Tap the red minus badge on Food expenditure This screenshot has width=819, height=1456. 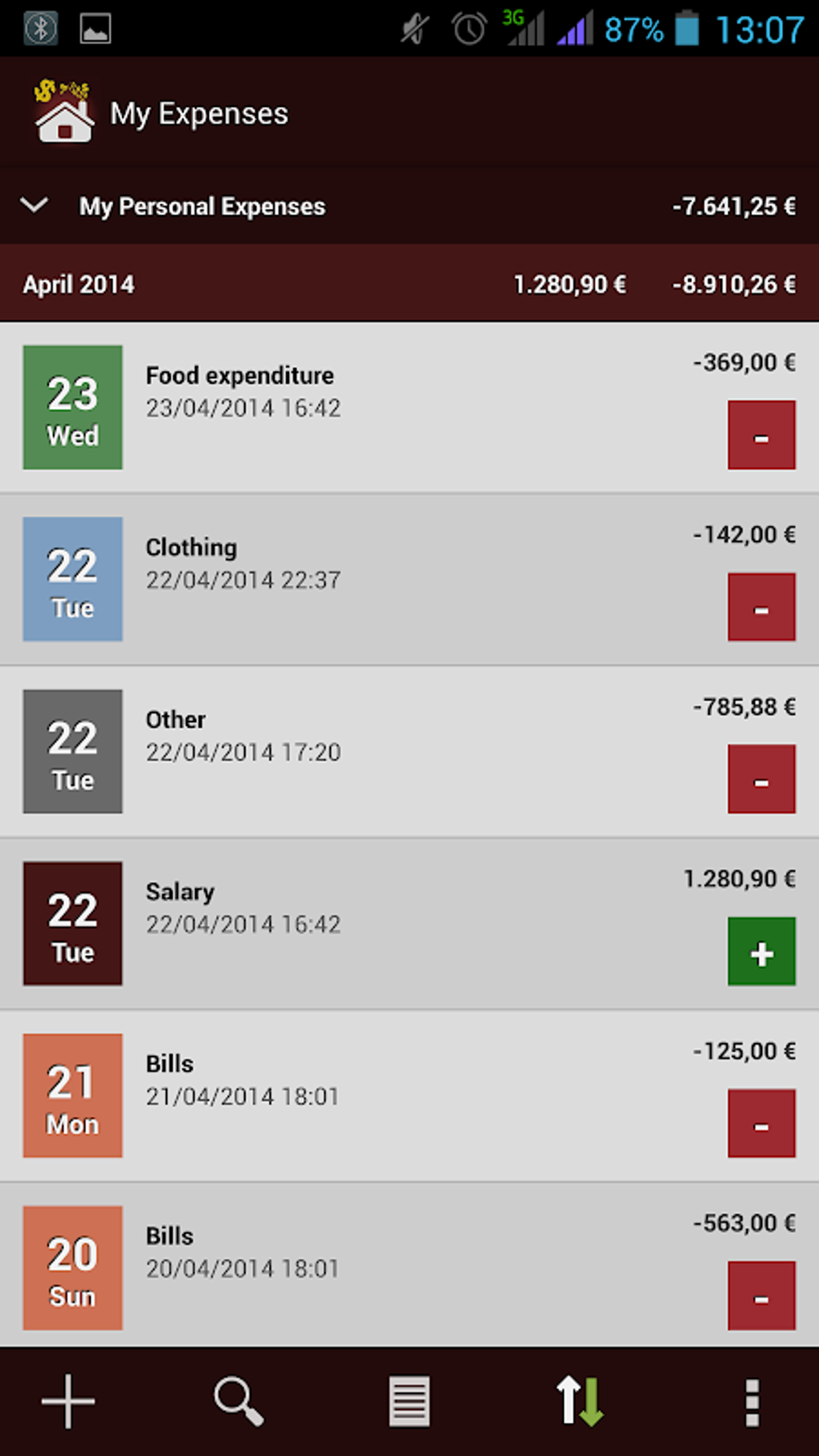[760, 436]
